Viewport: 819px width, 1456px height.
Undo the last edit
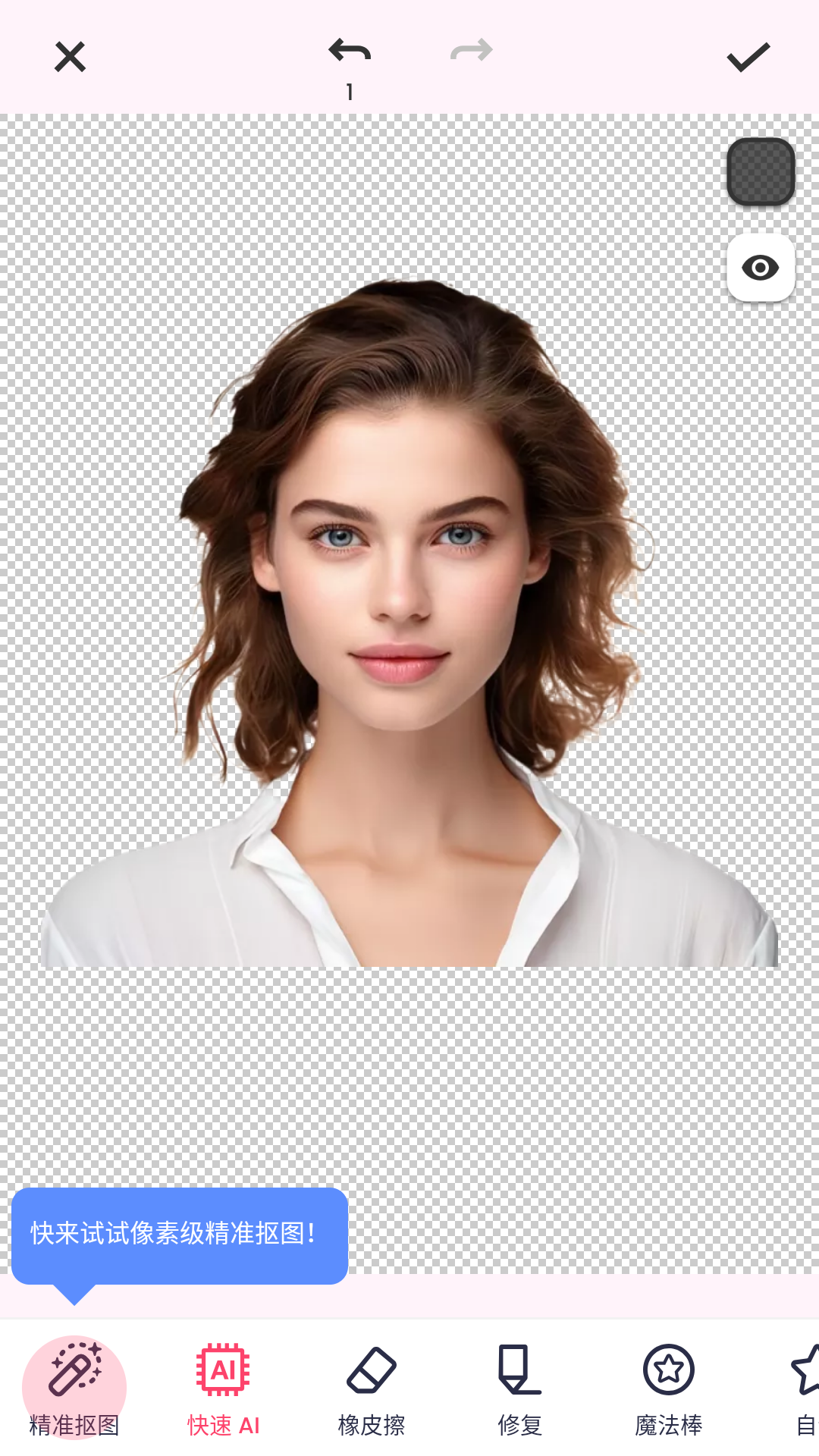click(350, 52)
